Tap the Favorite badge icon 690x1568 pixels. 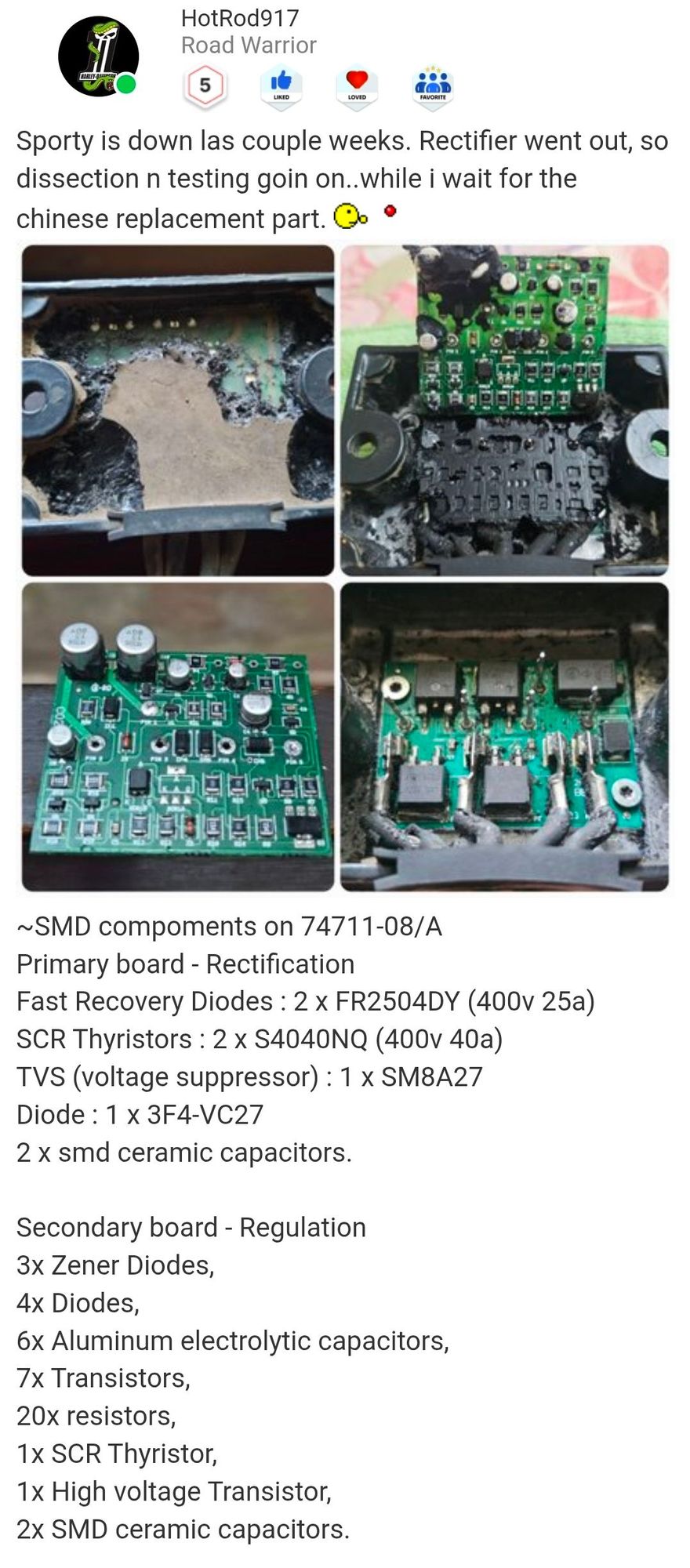click(433, 85)
